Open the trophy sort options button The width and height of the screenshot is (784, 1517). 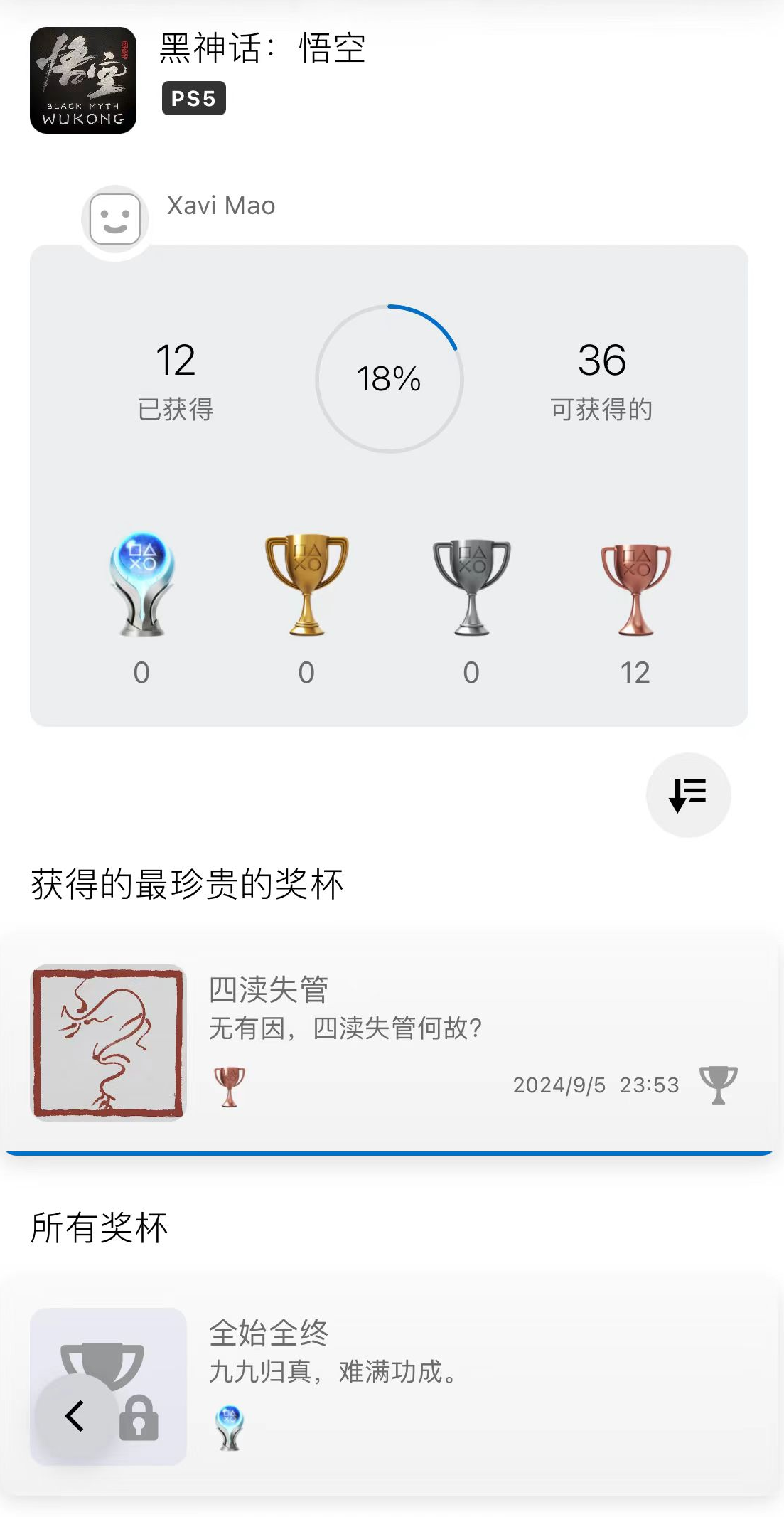(x=687, y=794)
